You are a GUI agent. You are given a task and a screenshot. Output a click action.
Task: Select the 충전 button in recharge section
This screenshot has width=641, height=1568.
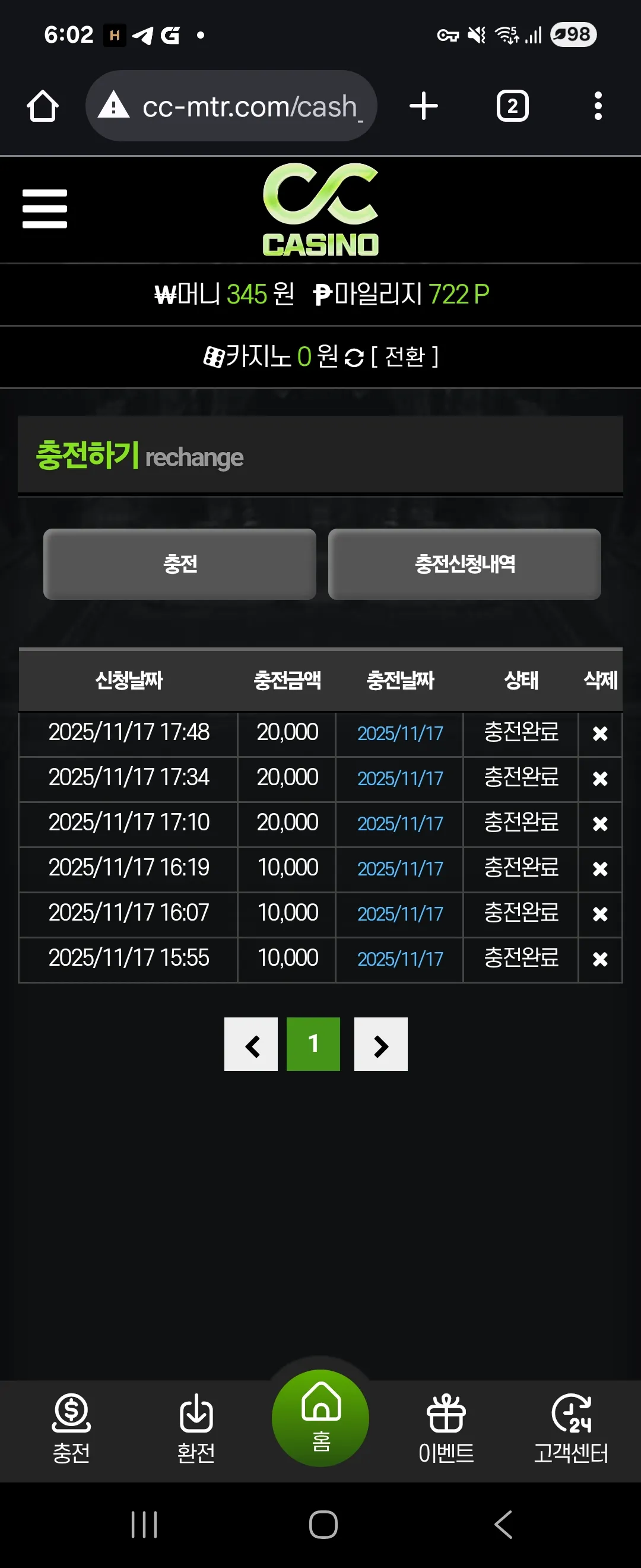pos(179,564)
